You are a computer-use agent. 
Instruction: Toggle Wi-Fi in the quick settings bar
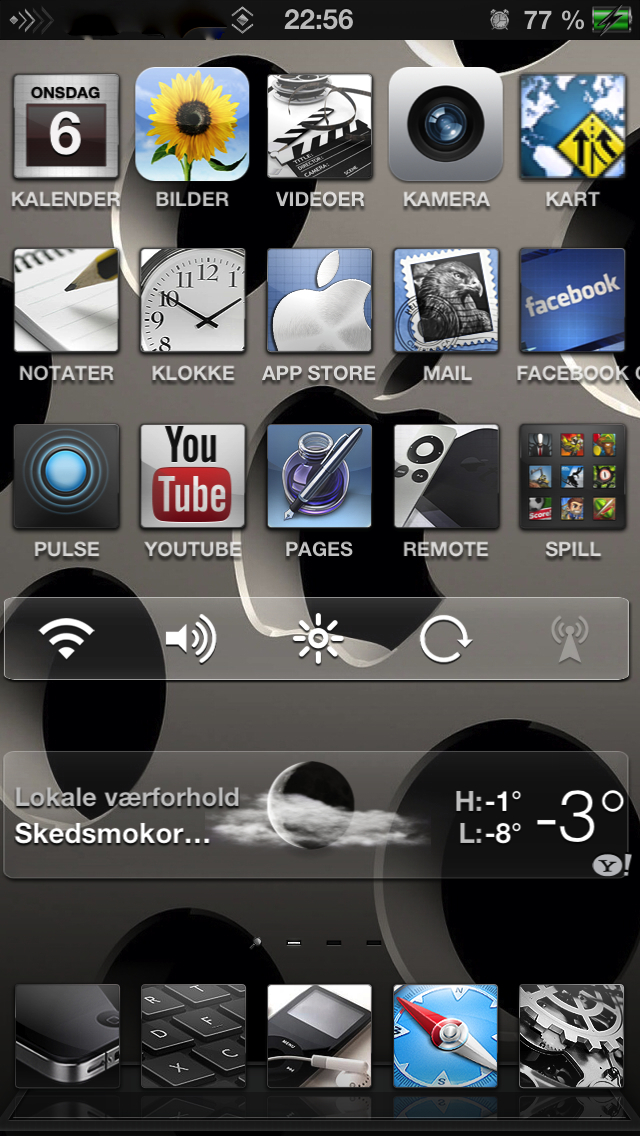66,639
